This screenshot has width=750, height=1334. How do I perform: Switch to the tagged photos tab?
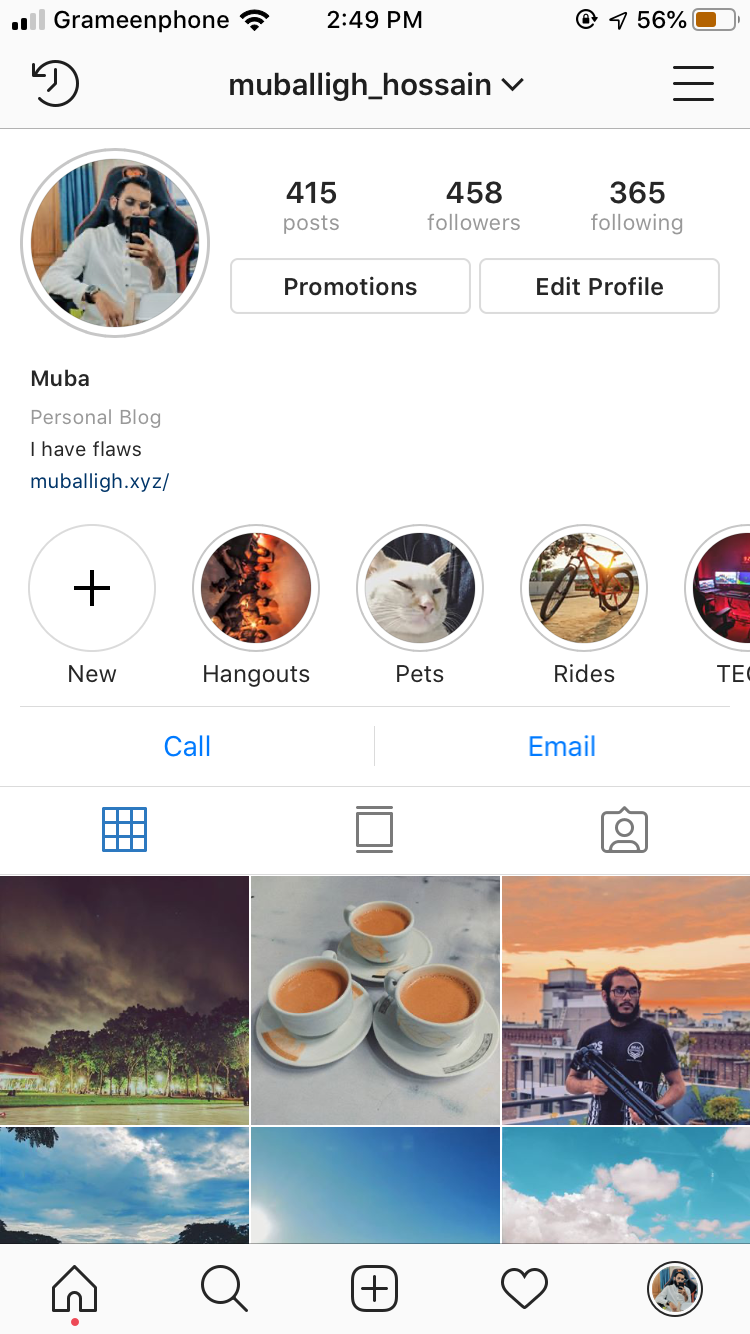(624, 830)
